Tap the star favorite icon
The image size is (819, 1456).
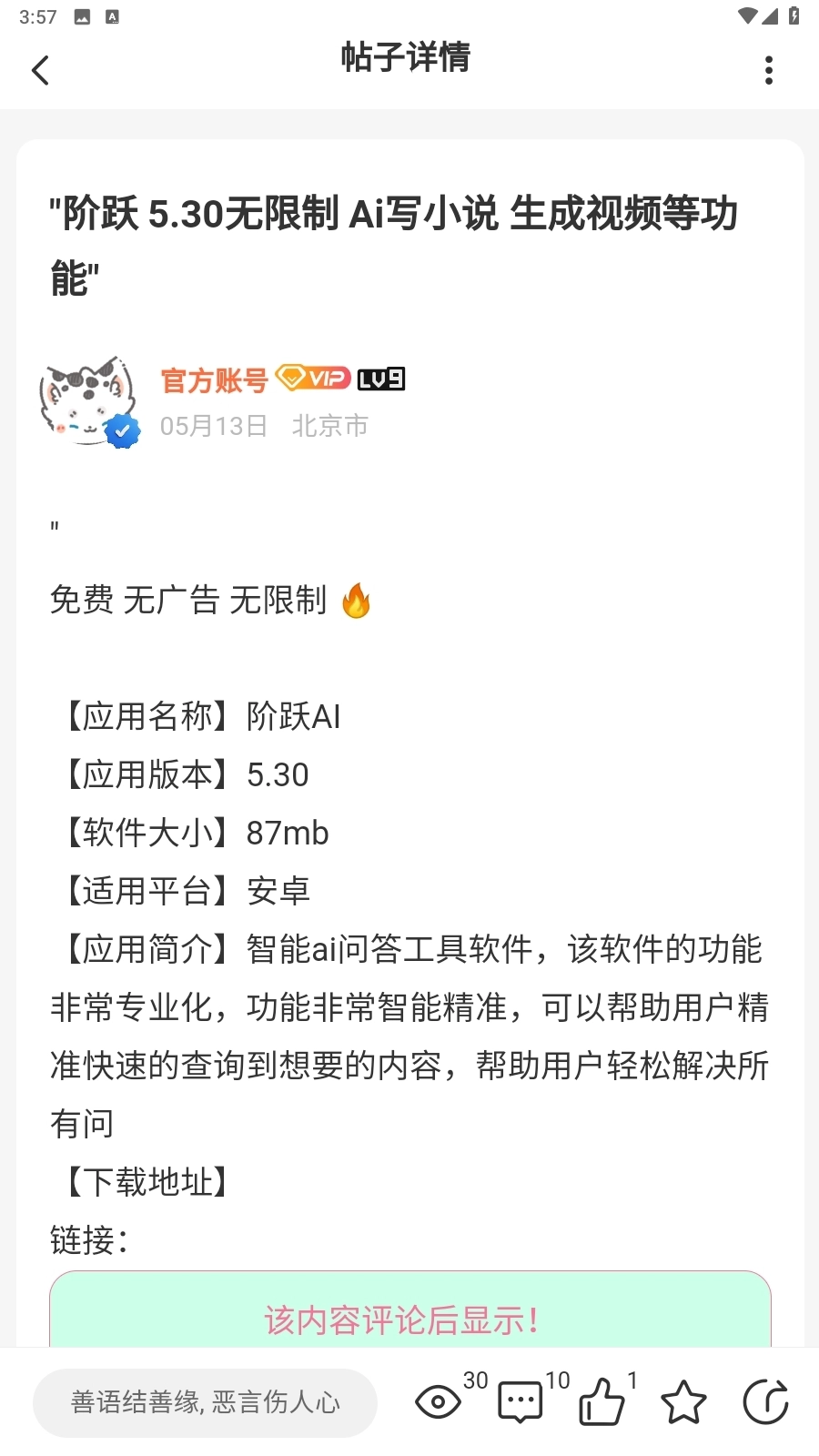click(x=684, y=1401)
